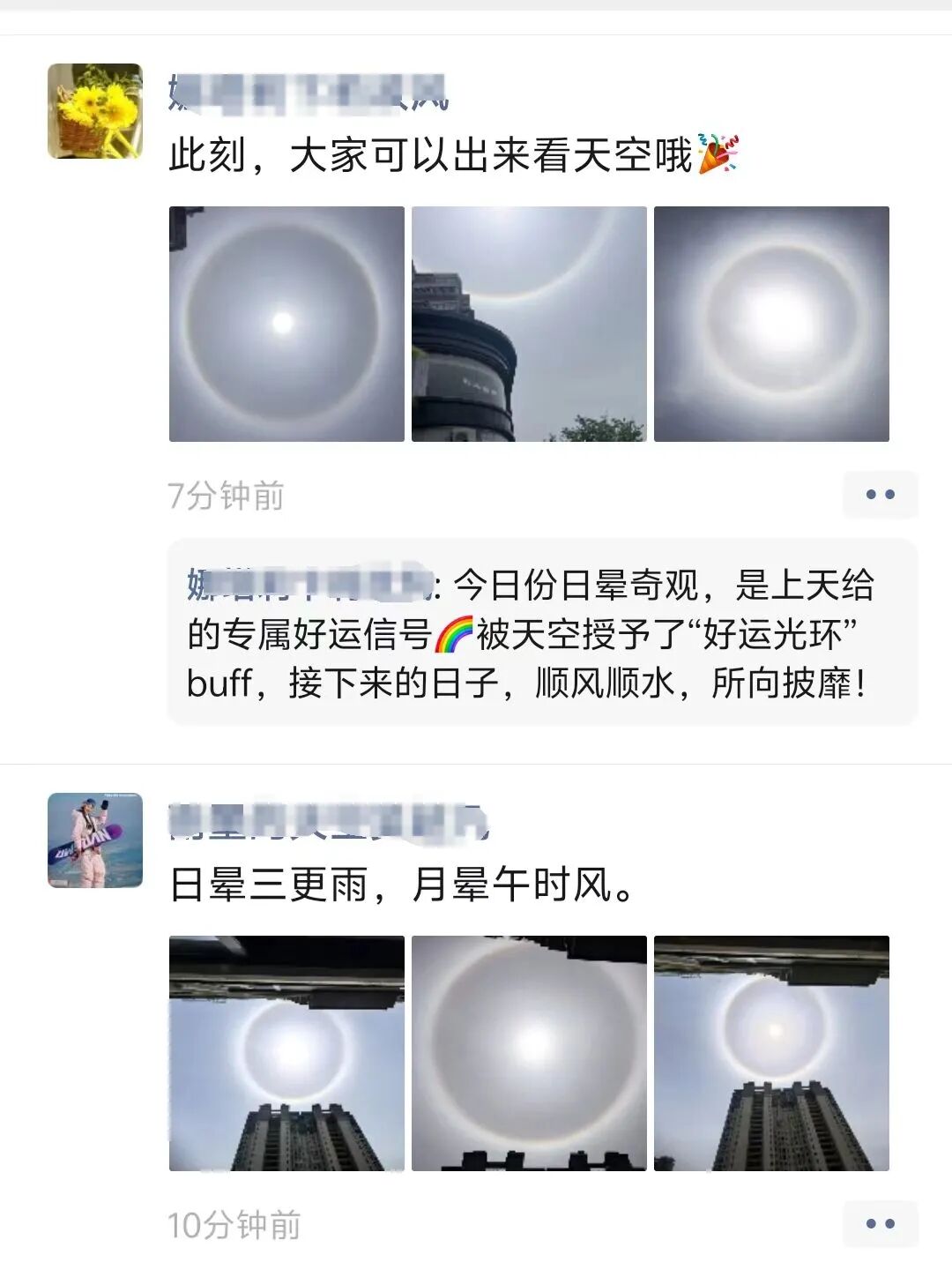952x1262 pixels.
Task: View middle halo photo in the 日晕三更雨 post
Action: pyautogui.click(x=529, y=1053)
